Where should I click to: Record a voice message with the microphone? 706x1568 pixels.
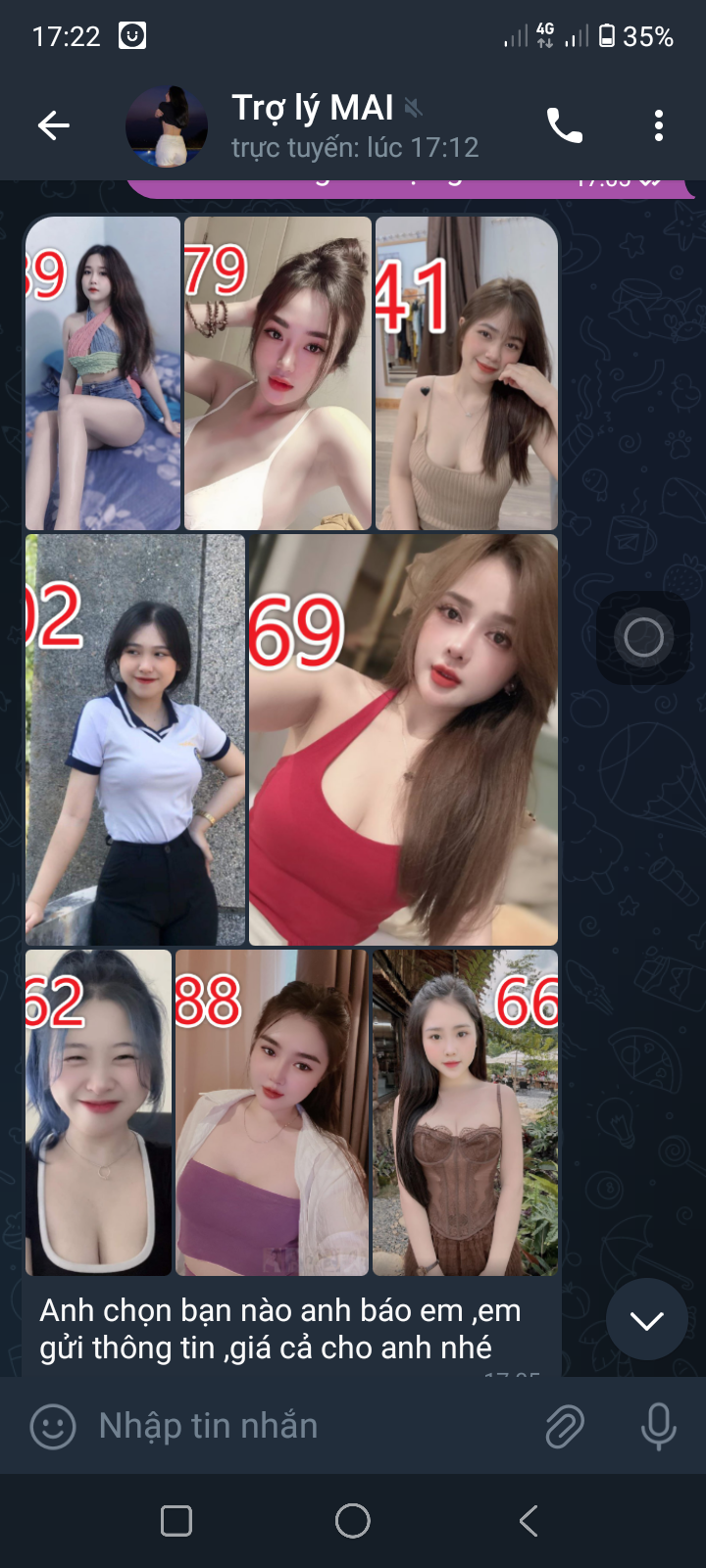click(658, 1426)
